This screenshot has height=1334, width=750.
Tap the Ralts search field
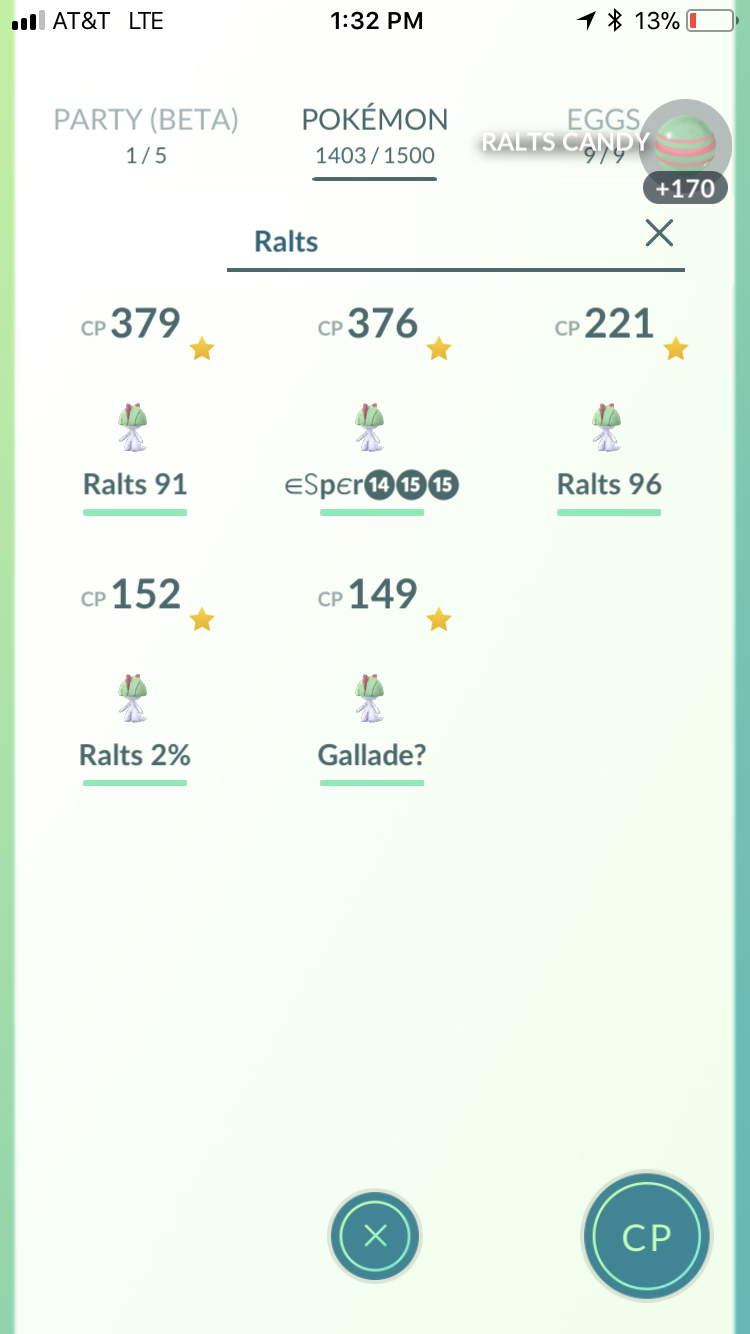pos(430,241)
